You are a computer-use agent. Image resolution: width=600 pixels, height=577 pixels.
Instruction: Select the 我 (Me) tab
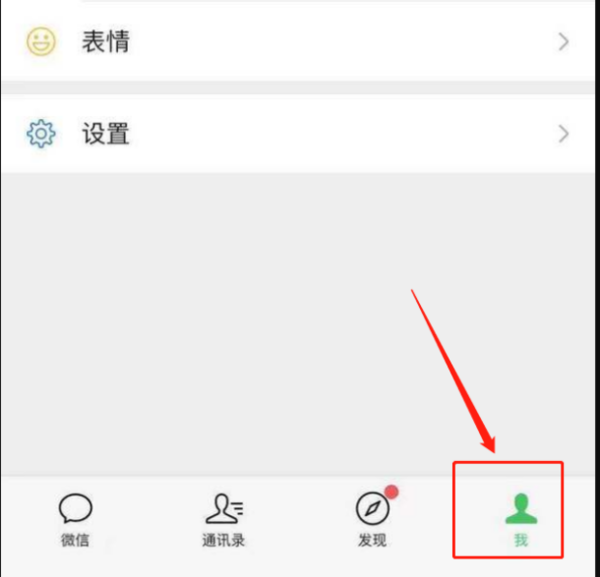[x=519, y=519]
